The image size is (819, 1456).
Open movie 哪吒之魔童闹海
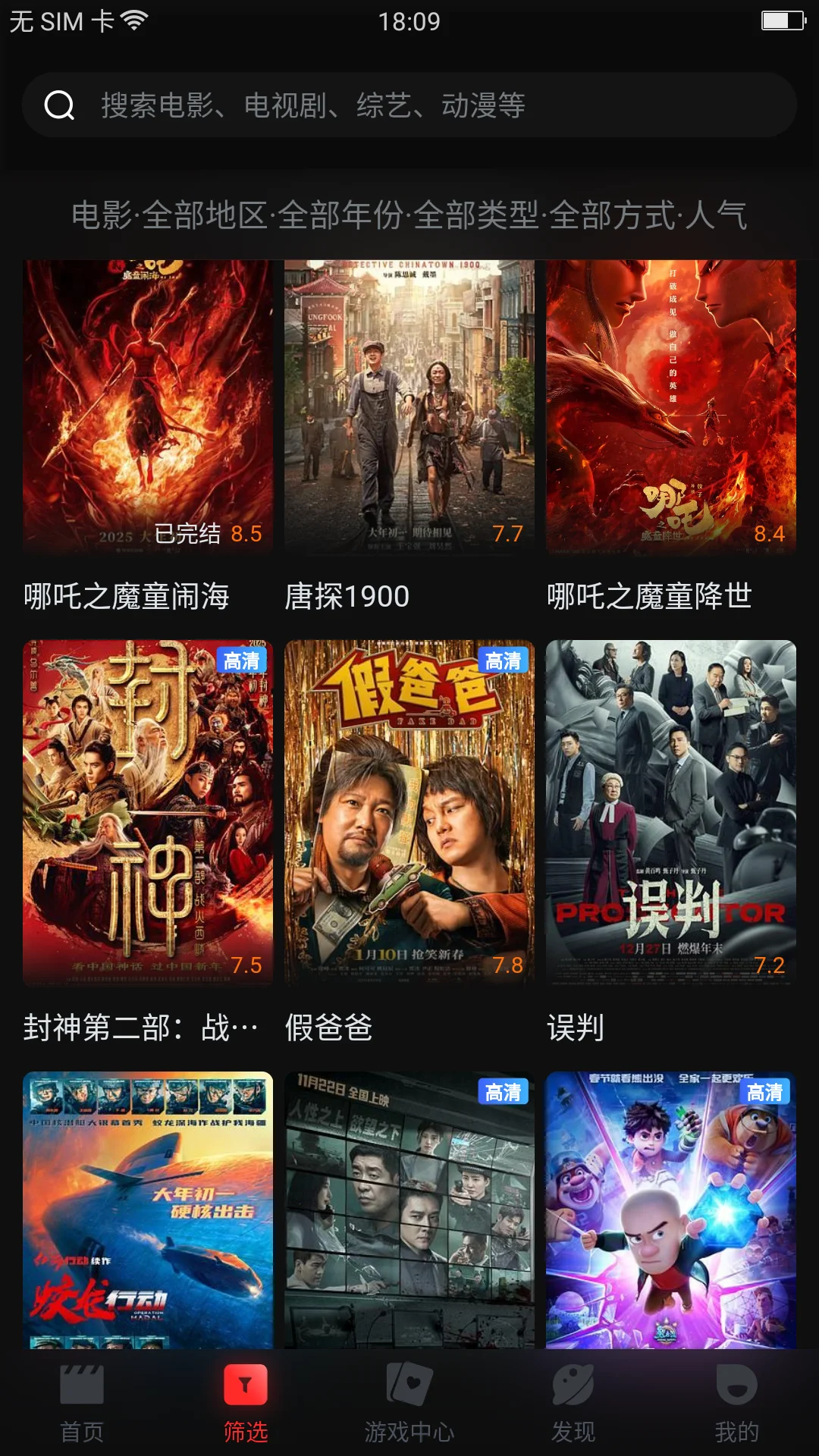[148, 409]
